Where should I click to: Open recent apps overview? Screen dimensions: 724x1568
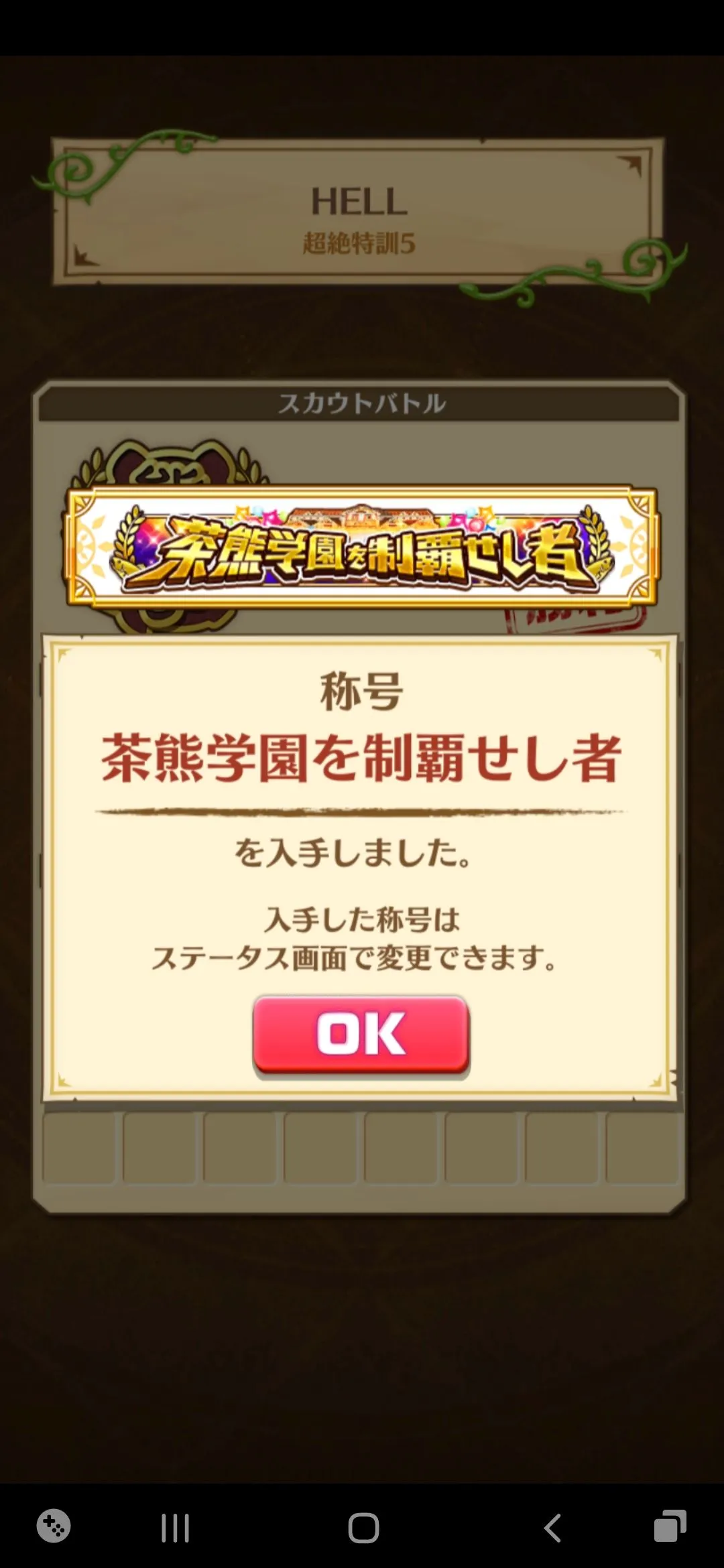[x=176, y=1528]
